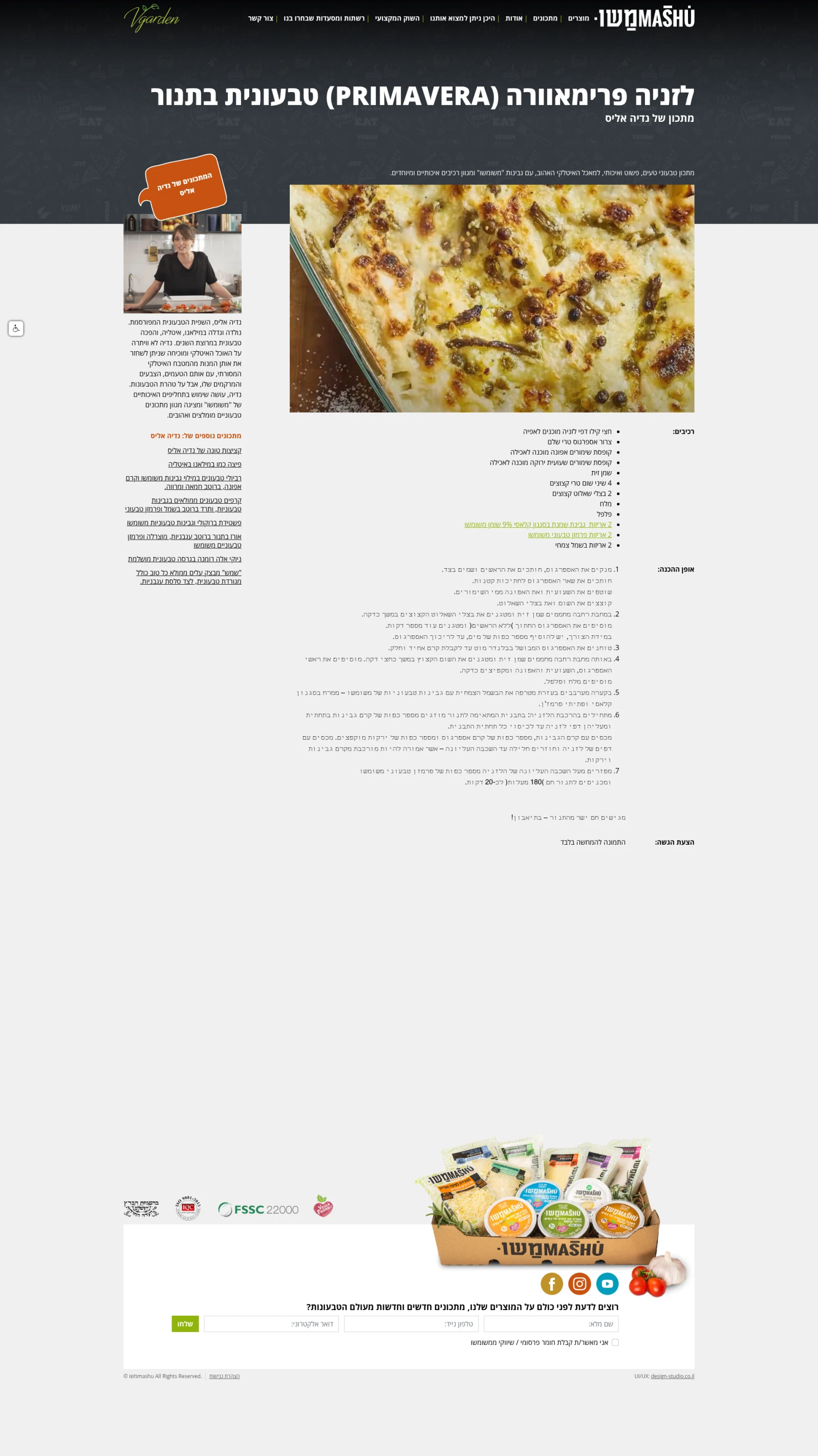
Task: Open the Instagram social icon
Action: [579, 1283]
